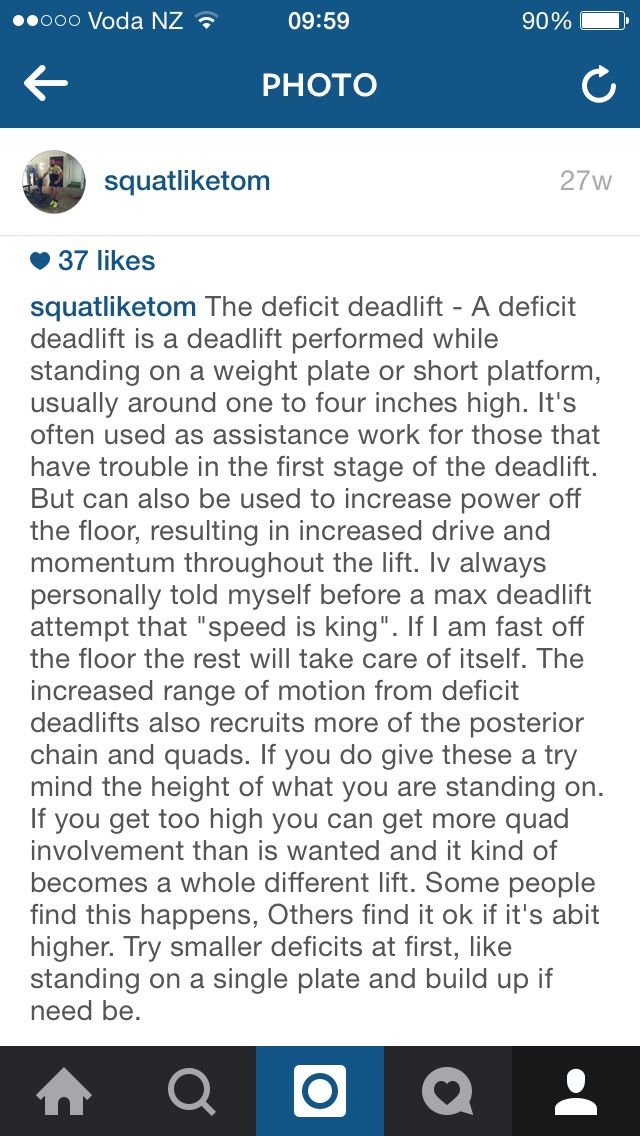Switch to the Activity heart tab

[x=447, y=1091]
